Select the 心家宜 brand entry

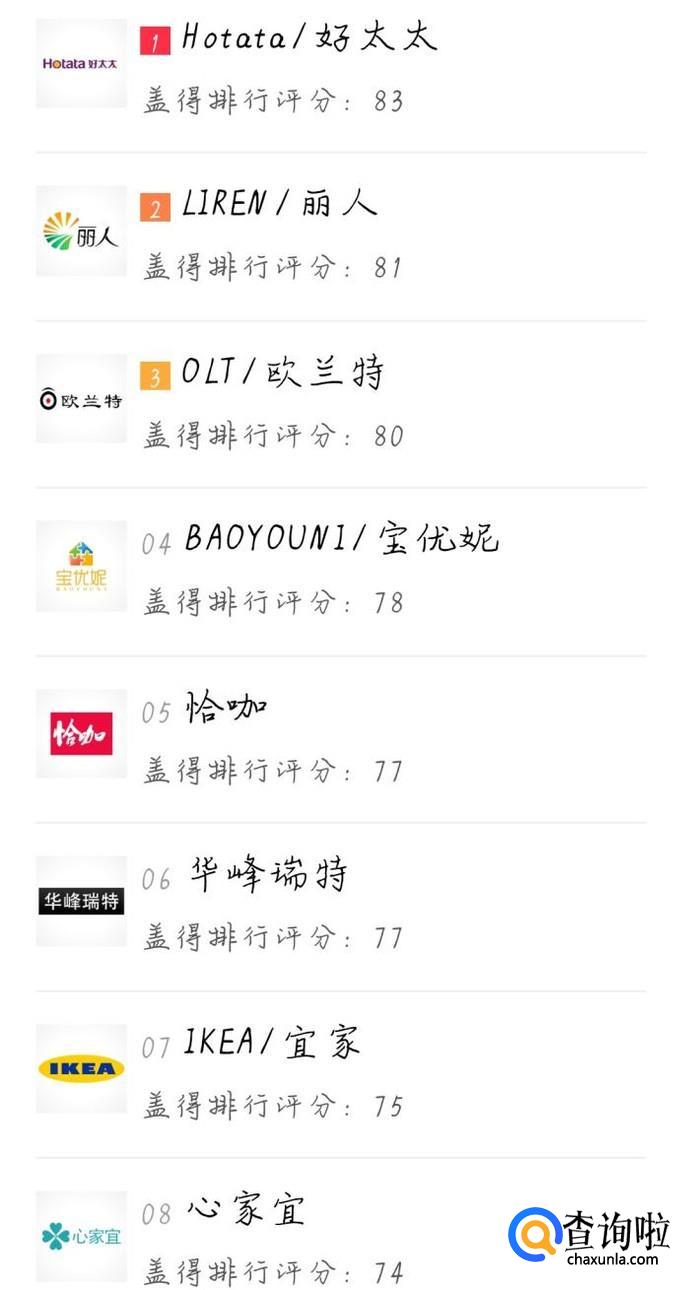tap(245, 1212)
